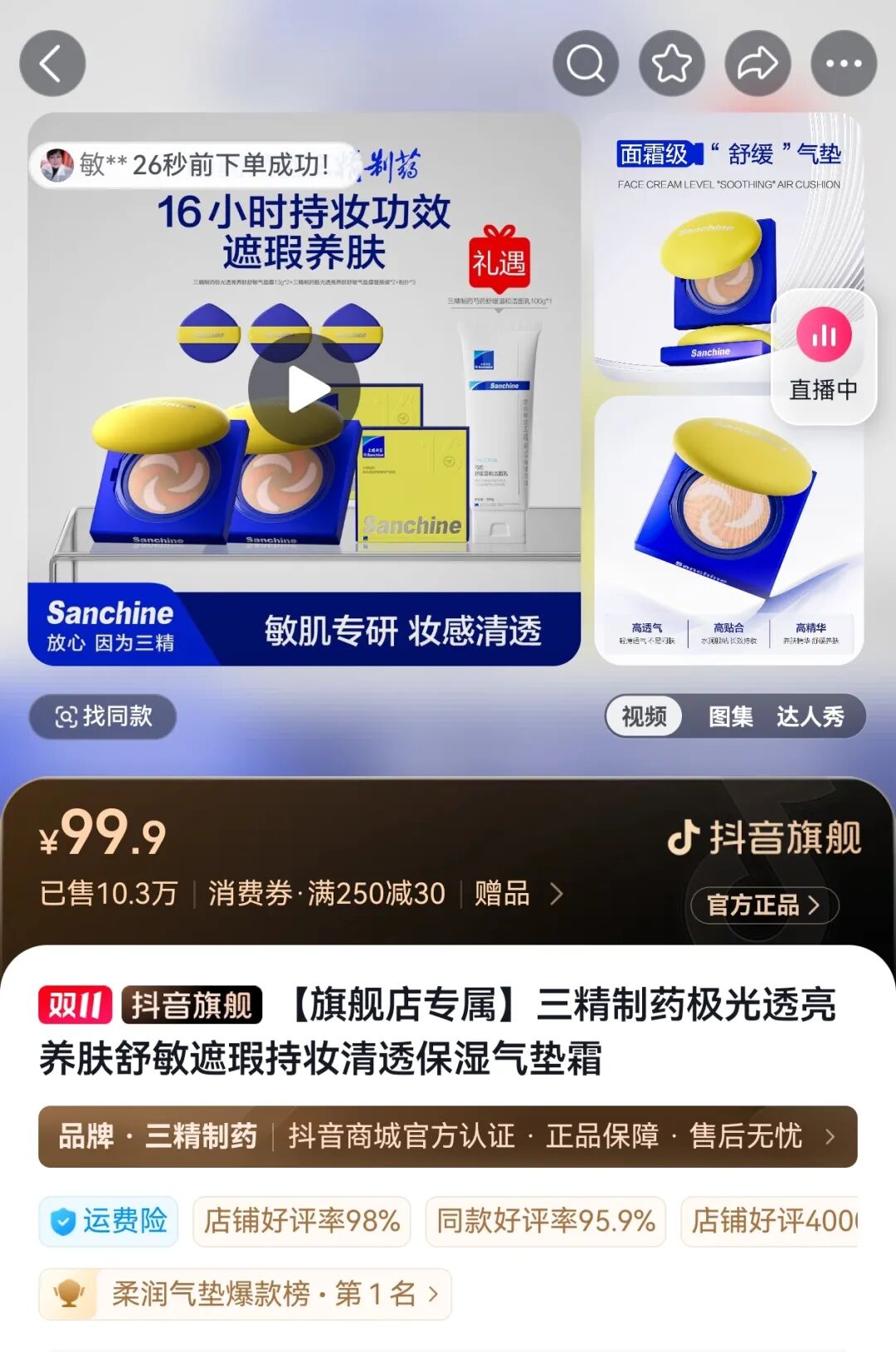Open the search icon
The image size is (896, 1352).
(586, 64)
